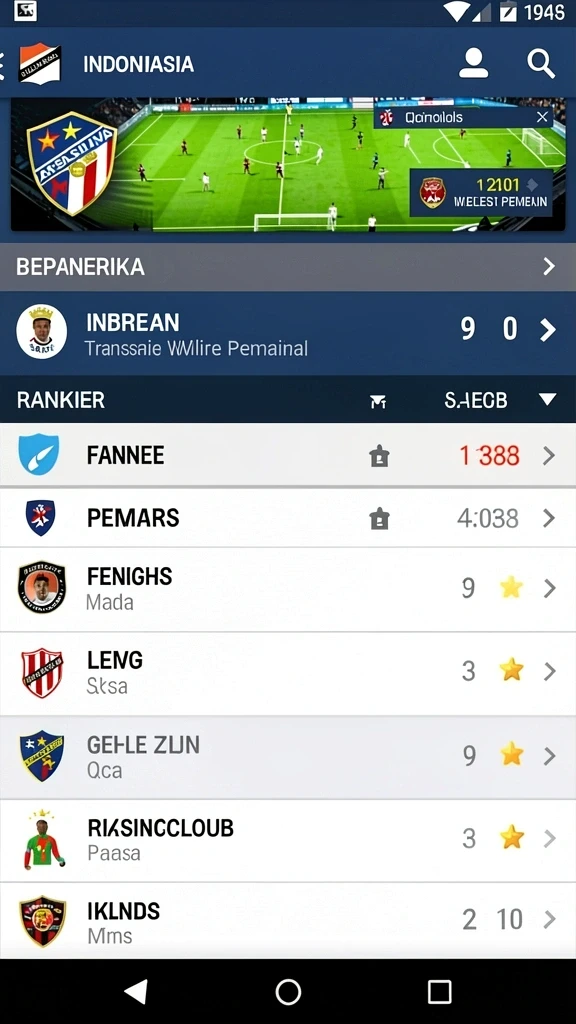The height and width of the screenshot is (1024, 576).
Task: Open the SAECB sort dropdown
Action: click(547, 400)
